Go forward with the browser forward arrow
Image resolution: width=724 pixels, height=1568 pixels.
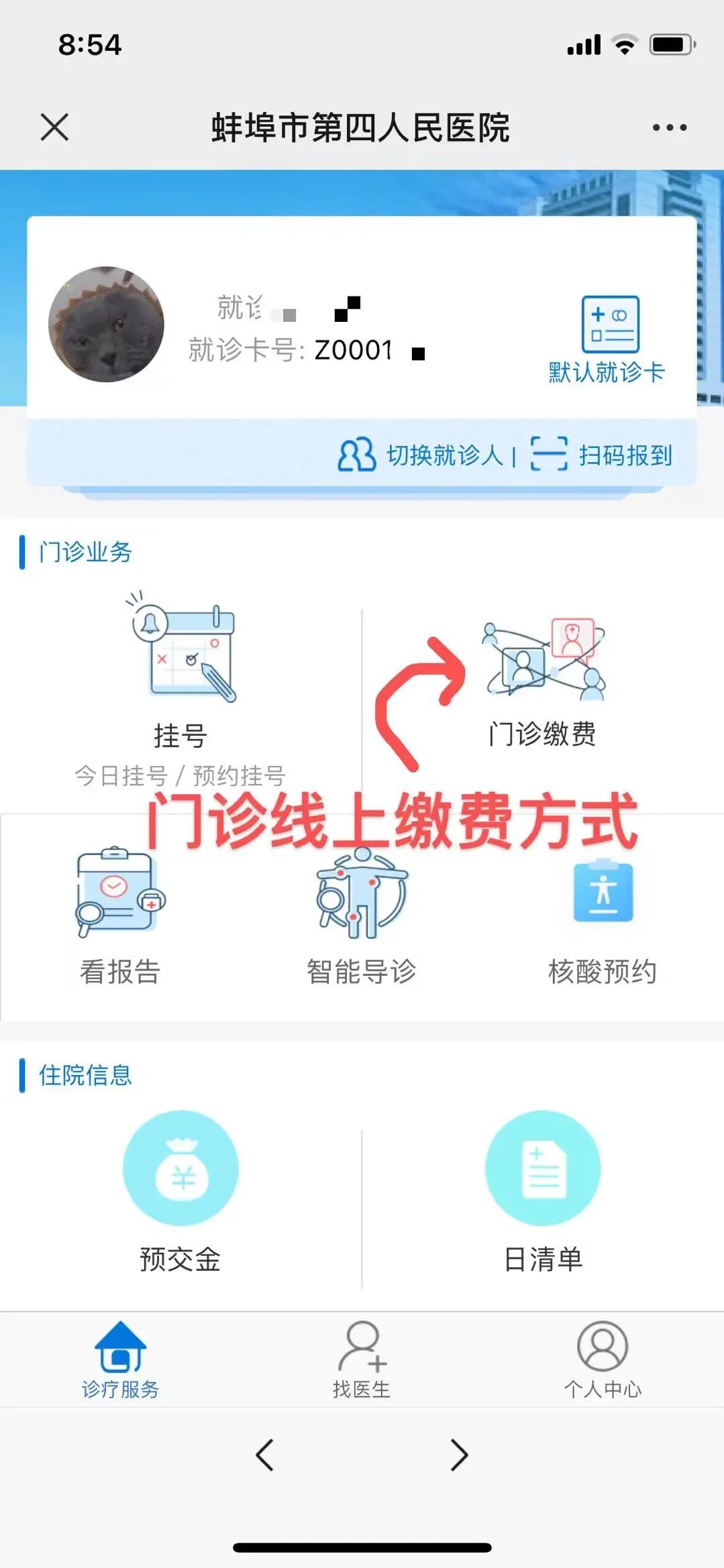click(459, 1455)
